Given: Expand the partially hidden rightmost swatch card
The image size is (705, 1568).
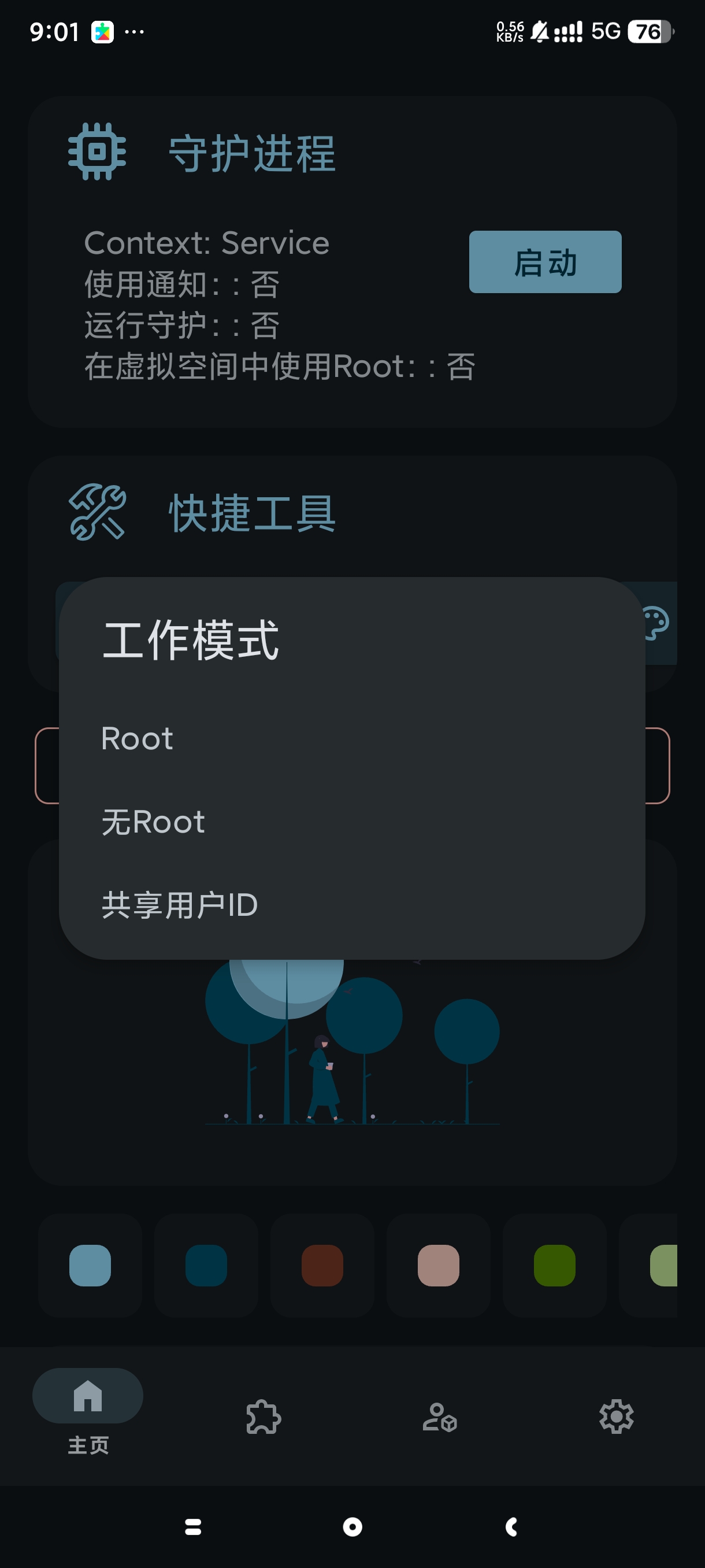Looking at the screenshot, I should [x=663, y=1266].
